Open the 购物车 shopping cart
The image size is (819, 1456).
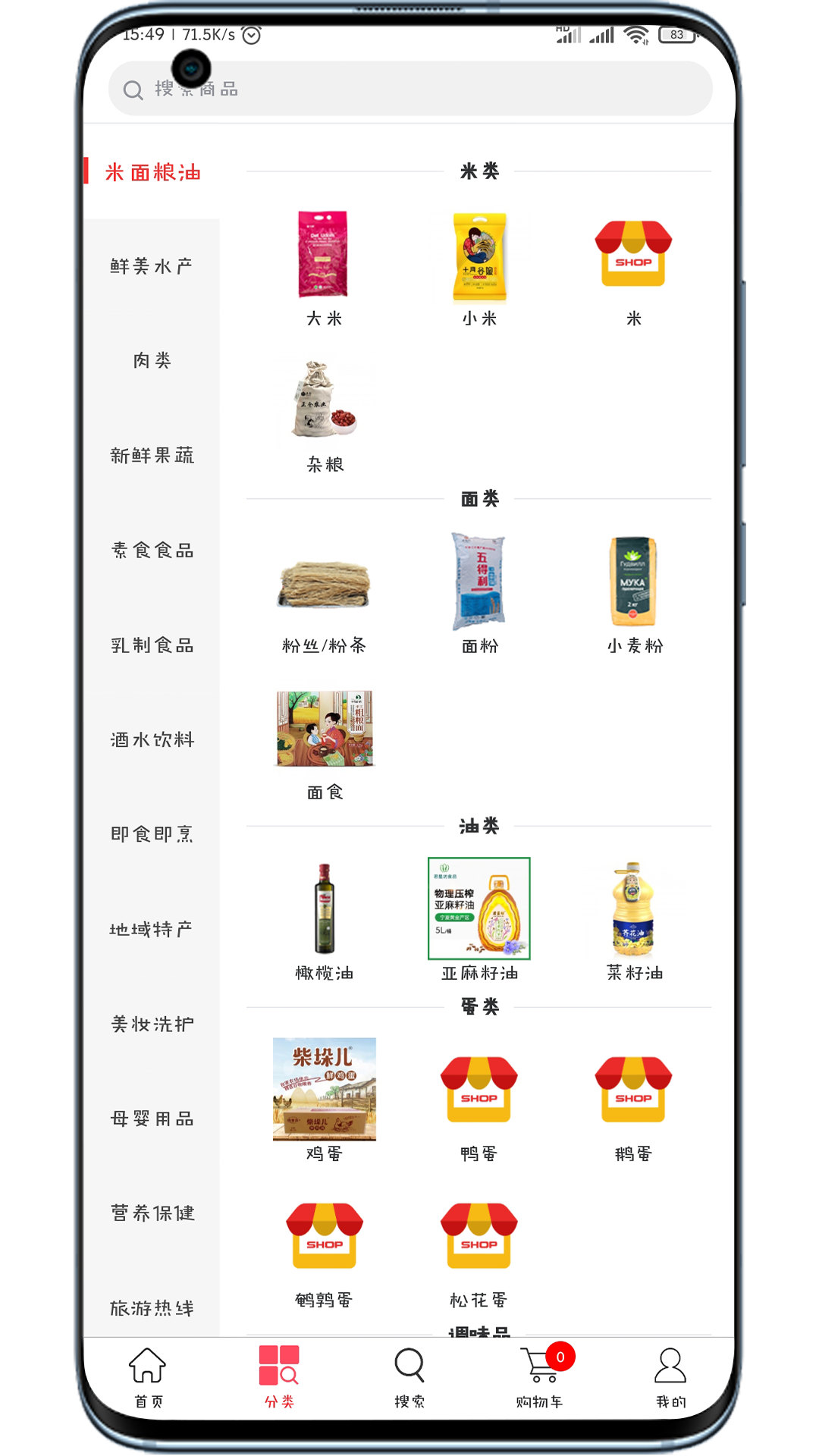(x=540, y=1377)
